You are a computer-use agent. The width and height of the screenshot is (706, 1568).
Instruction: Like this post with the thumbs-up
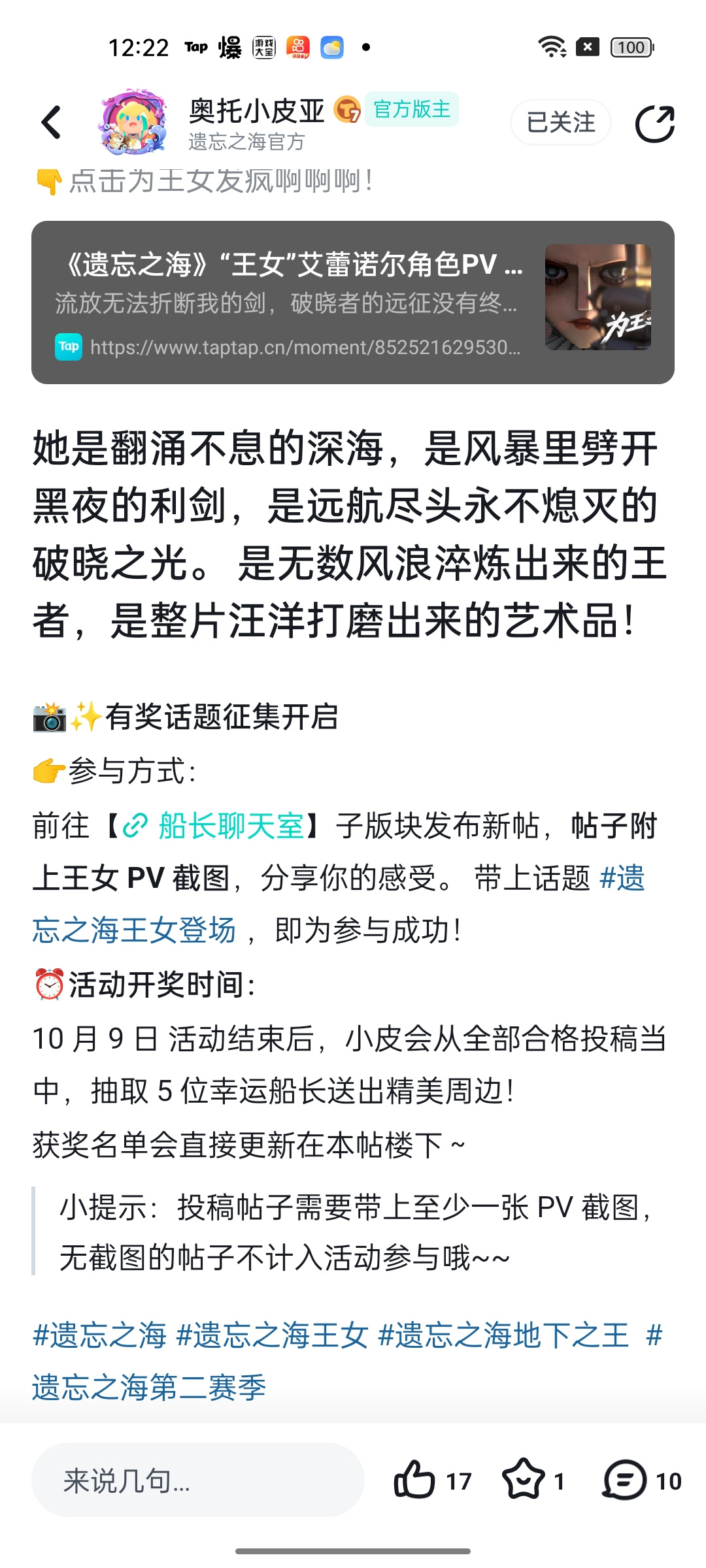(432, 1480)
